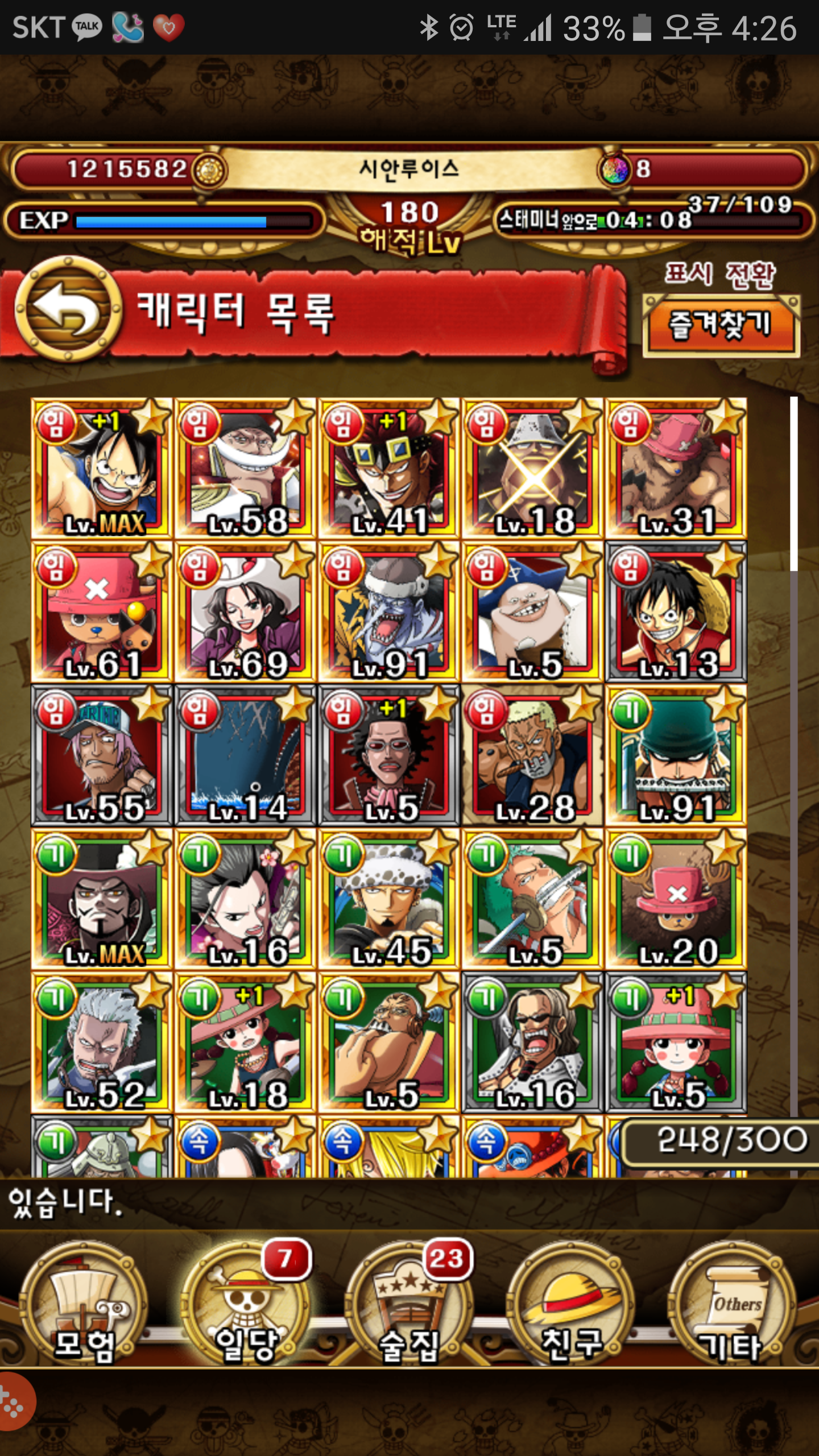
Task: Open the Lv.28 cigar-smoking character card
Action: [x=532, y=755]
